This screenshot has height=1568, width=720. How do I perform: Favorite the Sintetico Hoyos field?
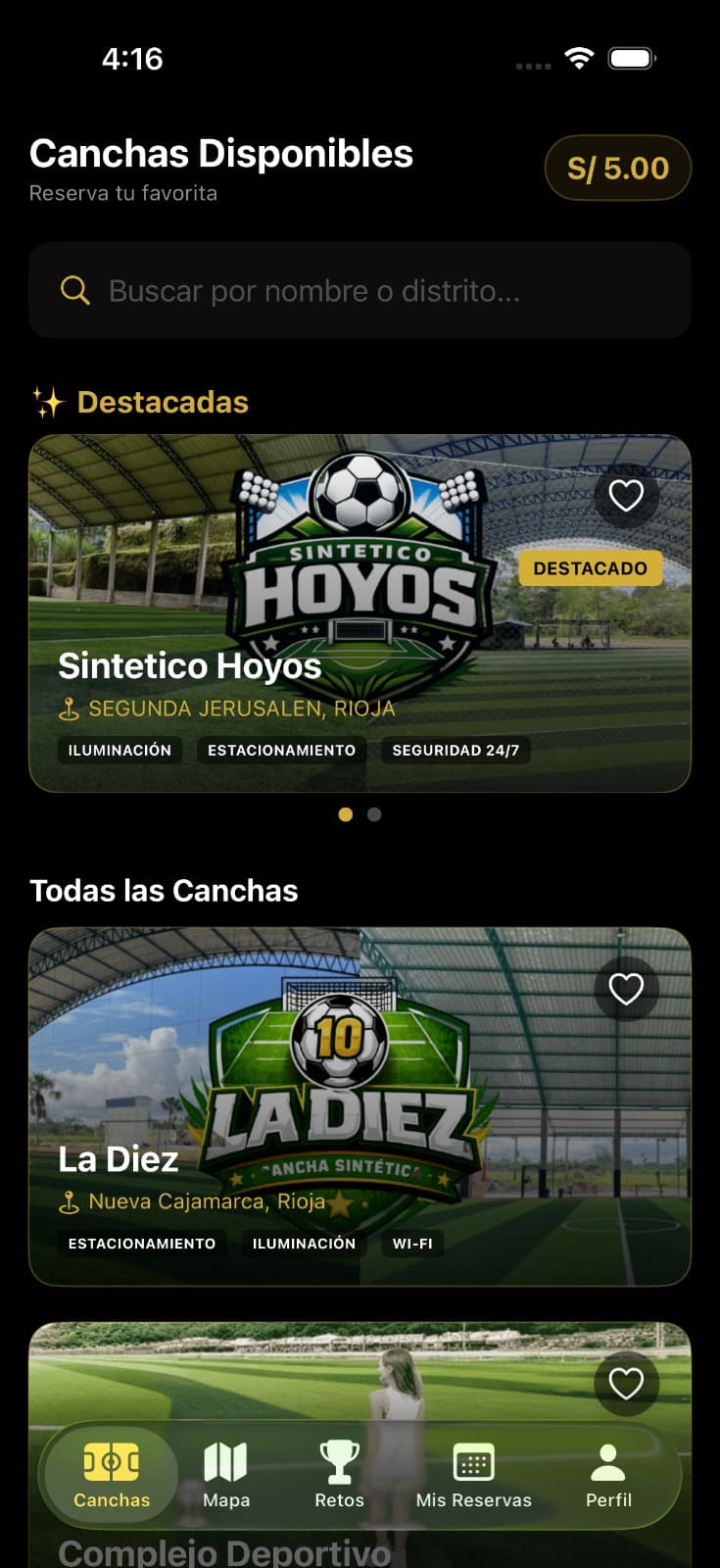[x=626, y=497]
